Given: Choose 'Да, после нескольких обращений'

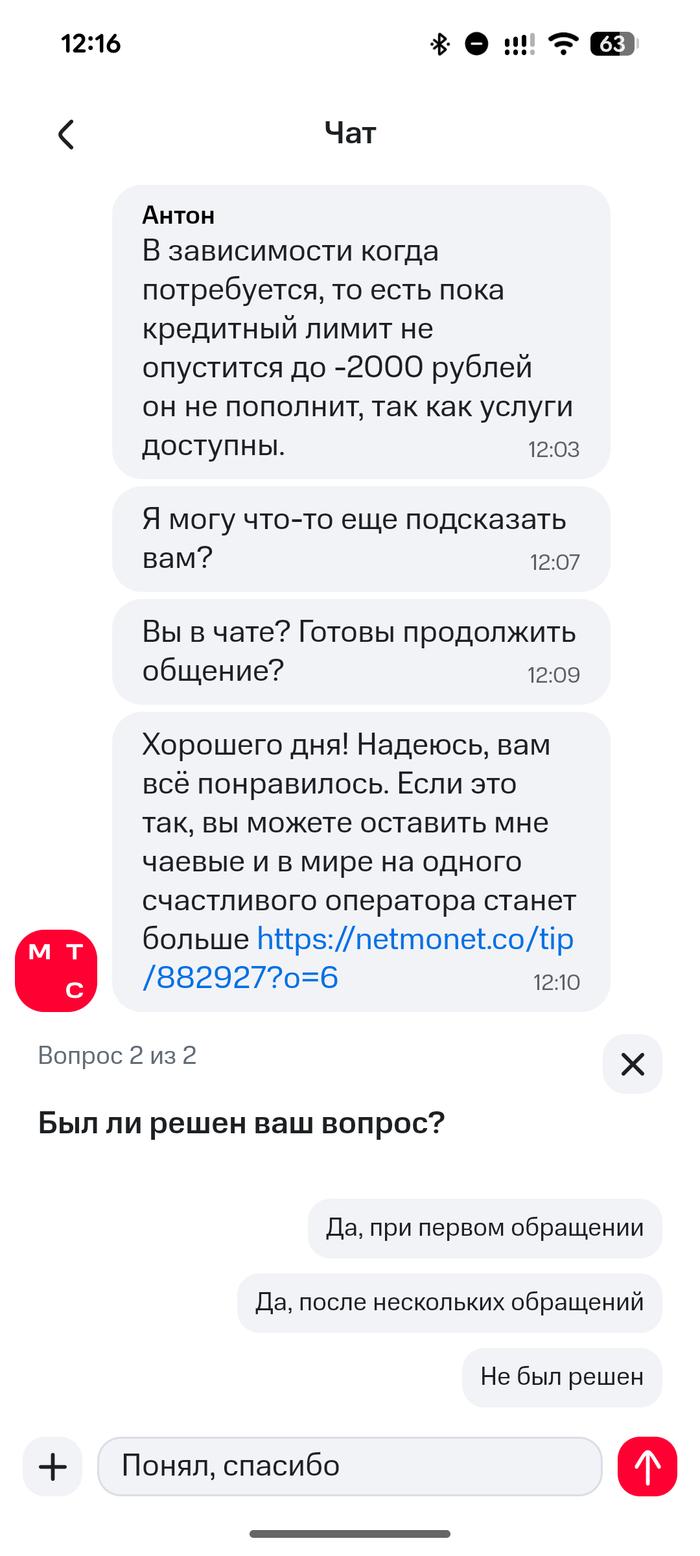Looking at the screenshot, I should coord(449,1302).
